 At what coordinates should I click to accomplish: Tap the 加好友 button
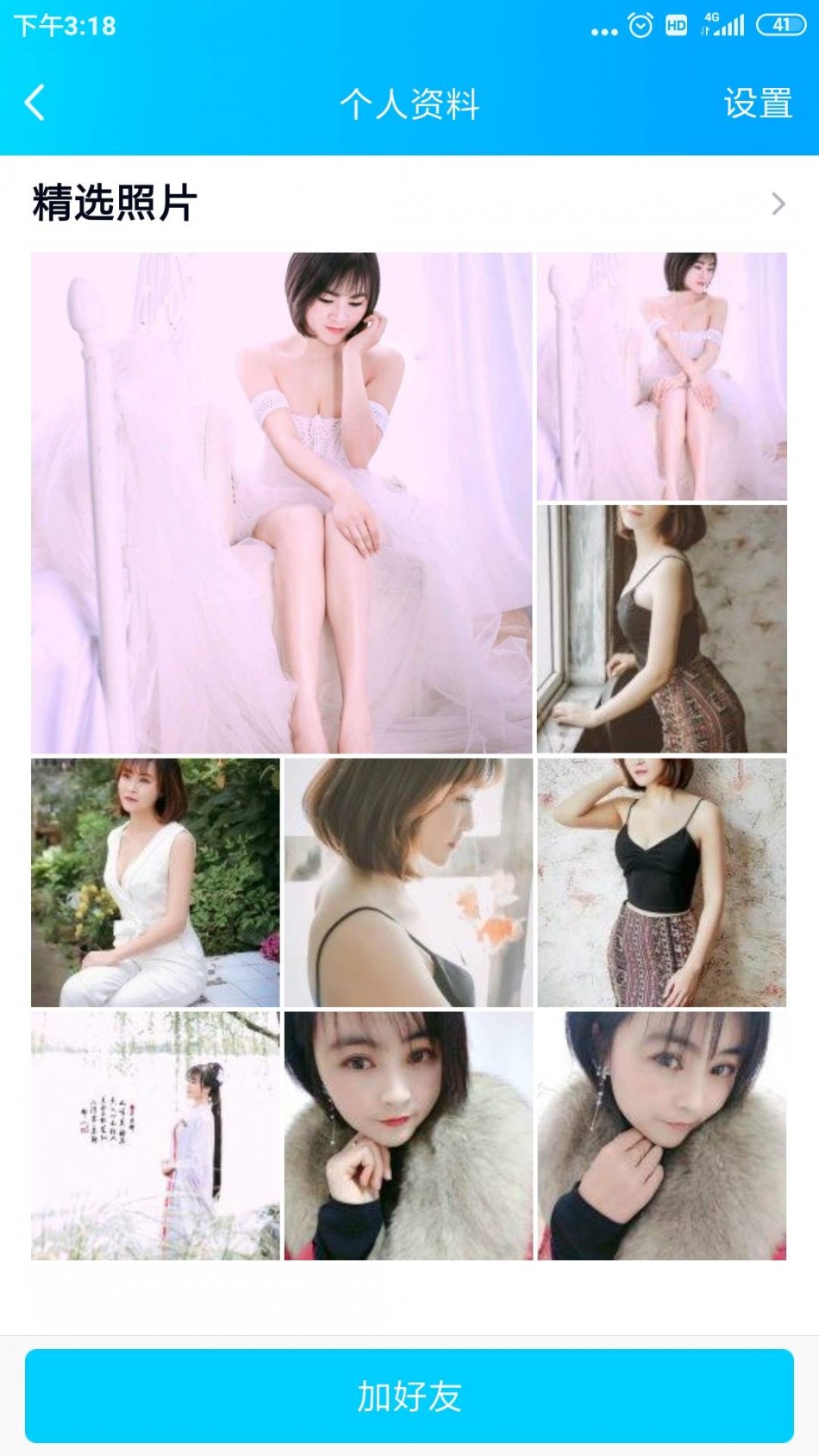coord(409,1396)
